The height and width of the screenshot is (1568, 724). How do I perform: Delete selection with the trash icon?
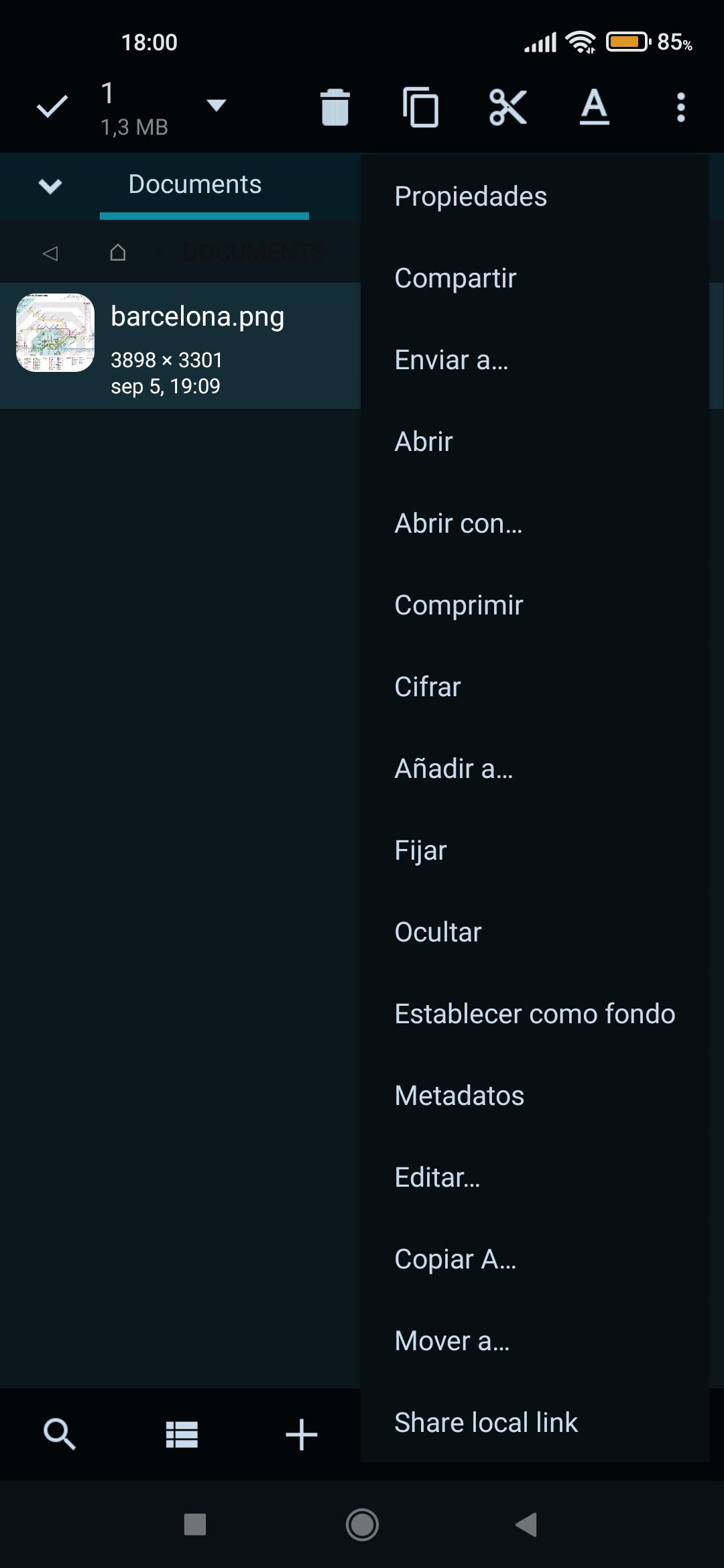click(x=335, y=107)
